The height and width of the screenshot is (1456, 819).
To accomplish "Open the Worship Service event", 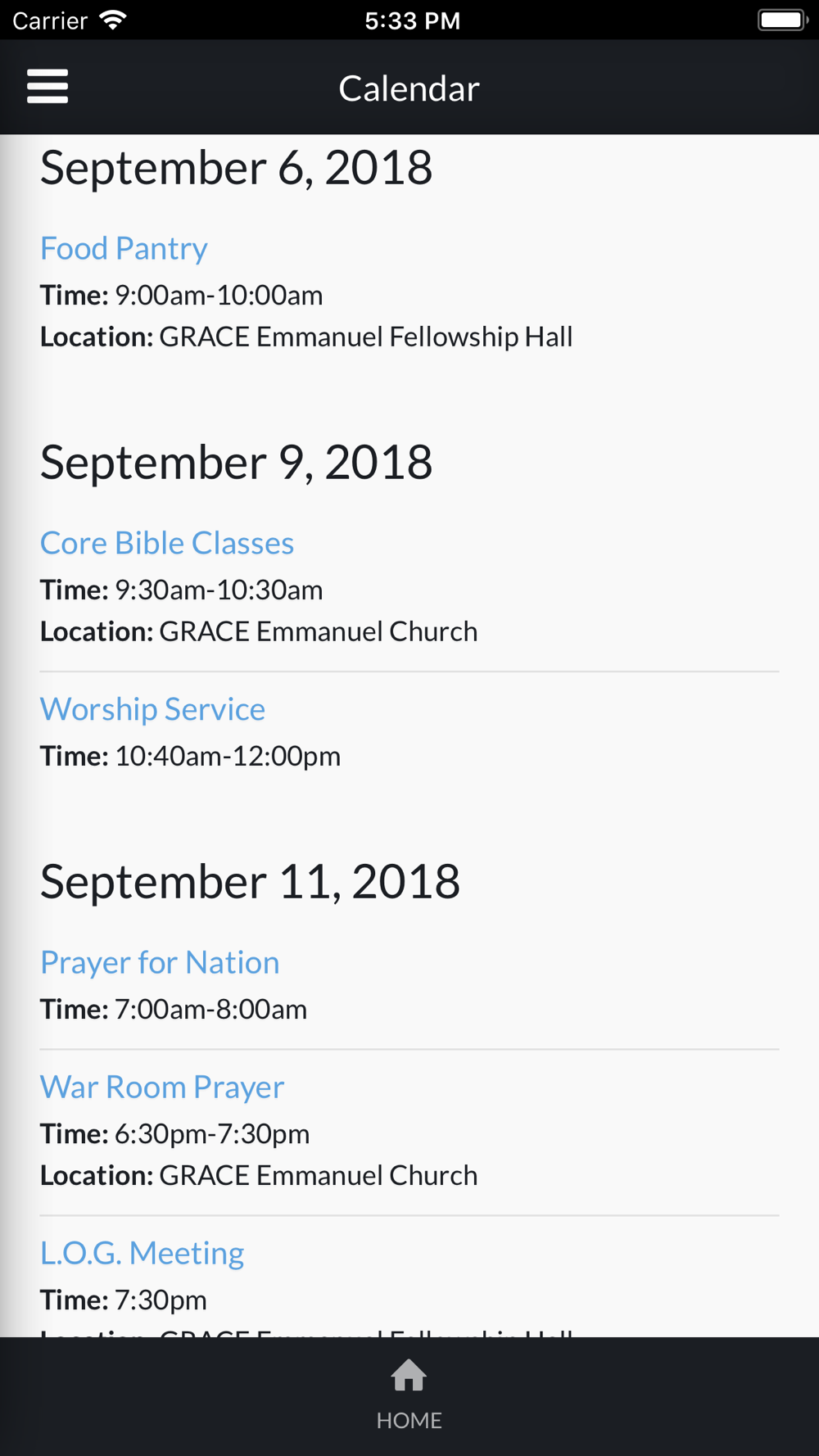I will click(153, 709).
